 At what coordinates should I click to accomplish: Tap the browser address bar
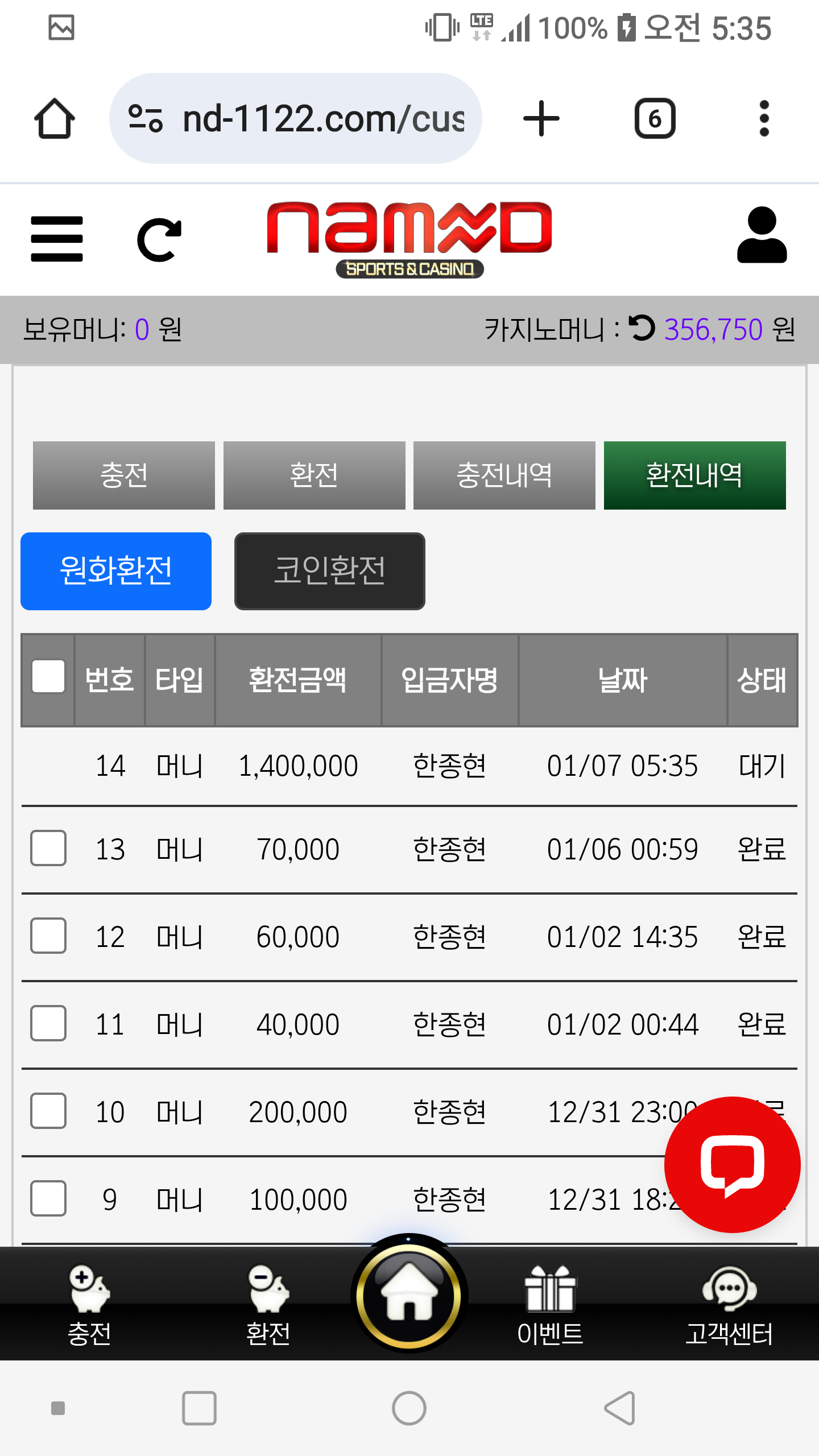tap(296, 119)
